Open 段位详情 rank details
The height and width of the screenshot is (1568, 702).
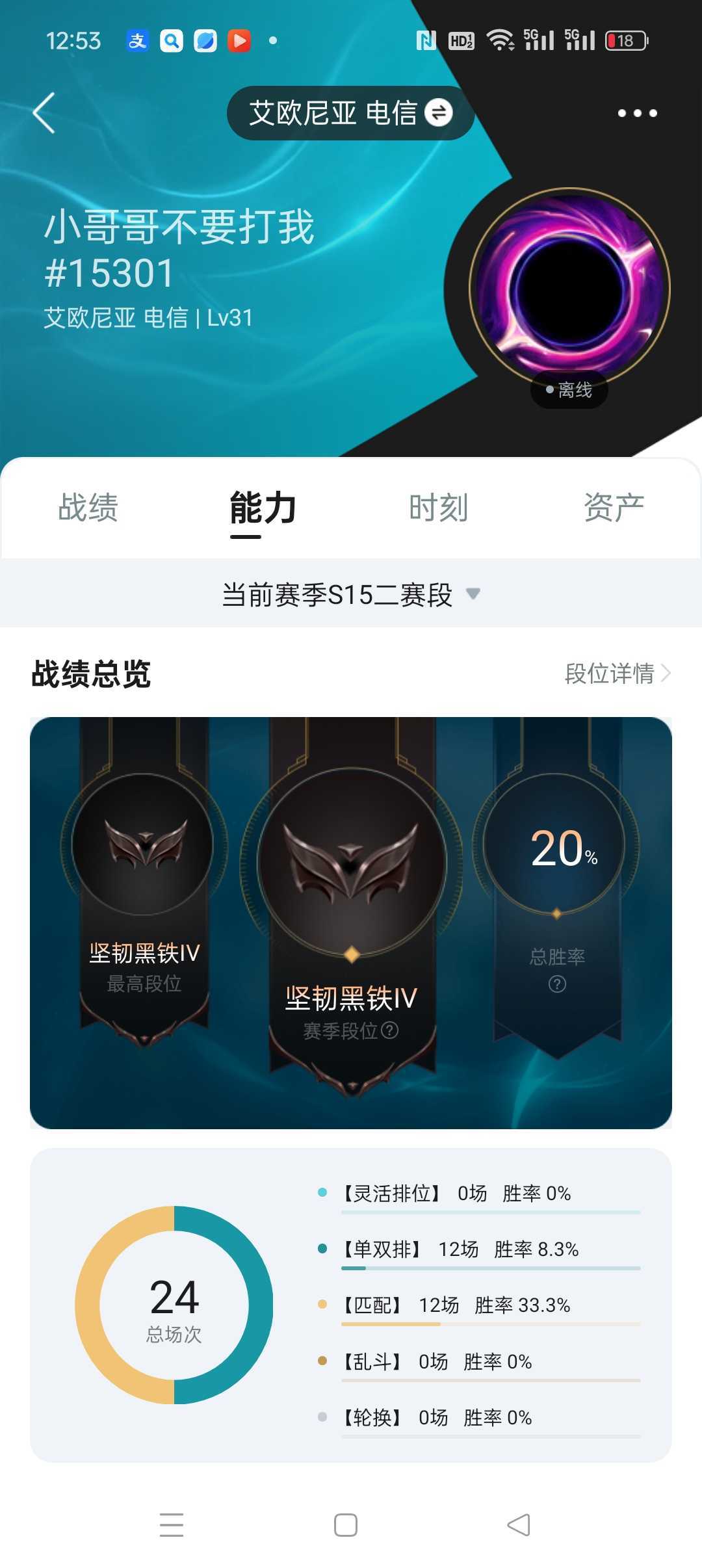[617, 673]
